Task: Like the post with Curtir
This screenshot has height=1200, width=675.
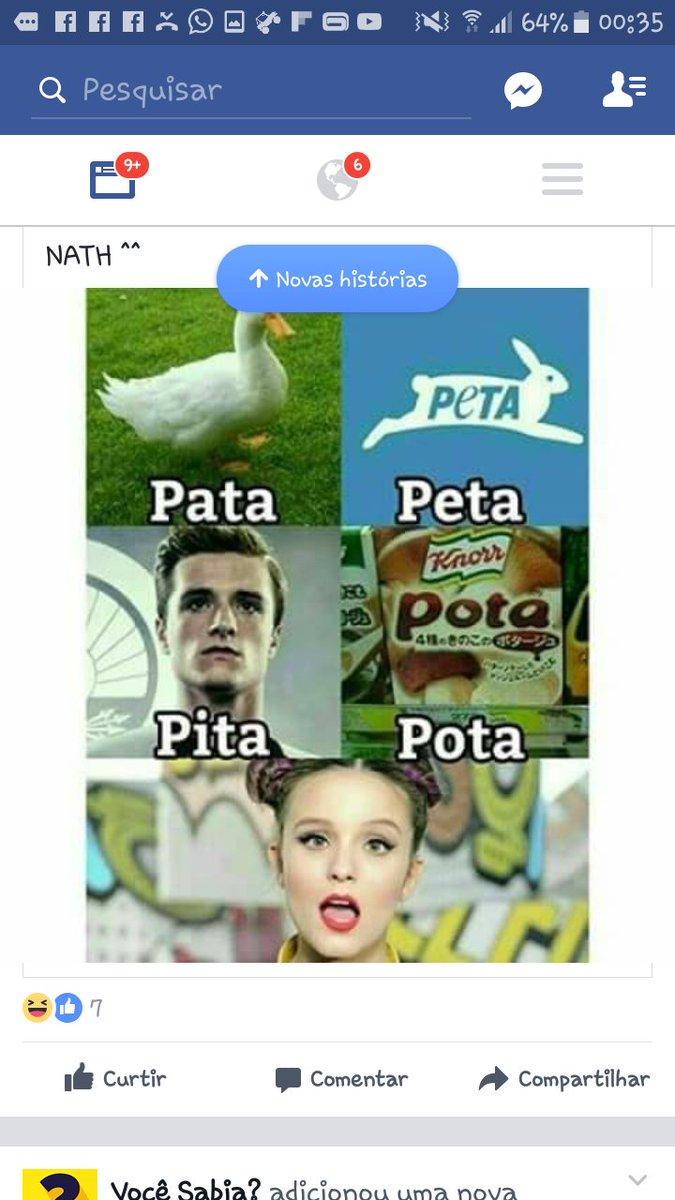Action: (115, 1079)
